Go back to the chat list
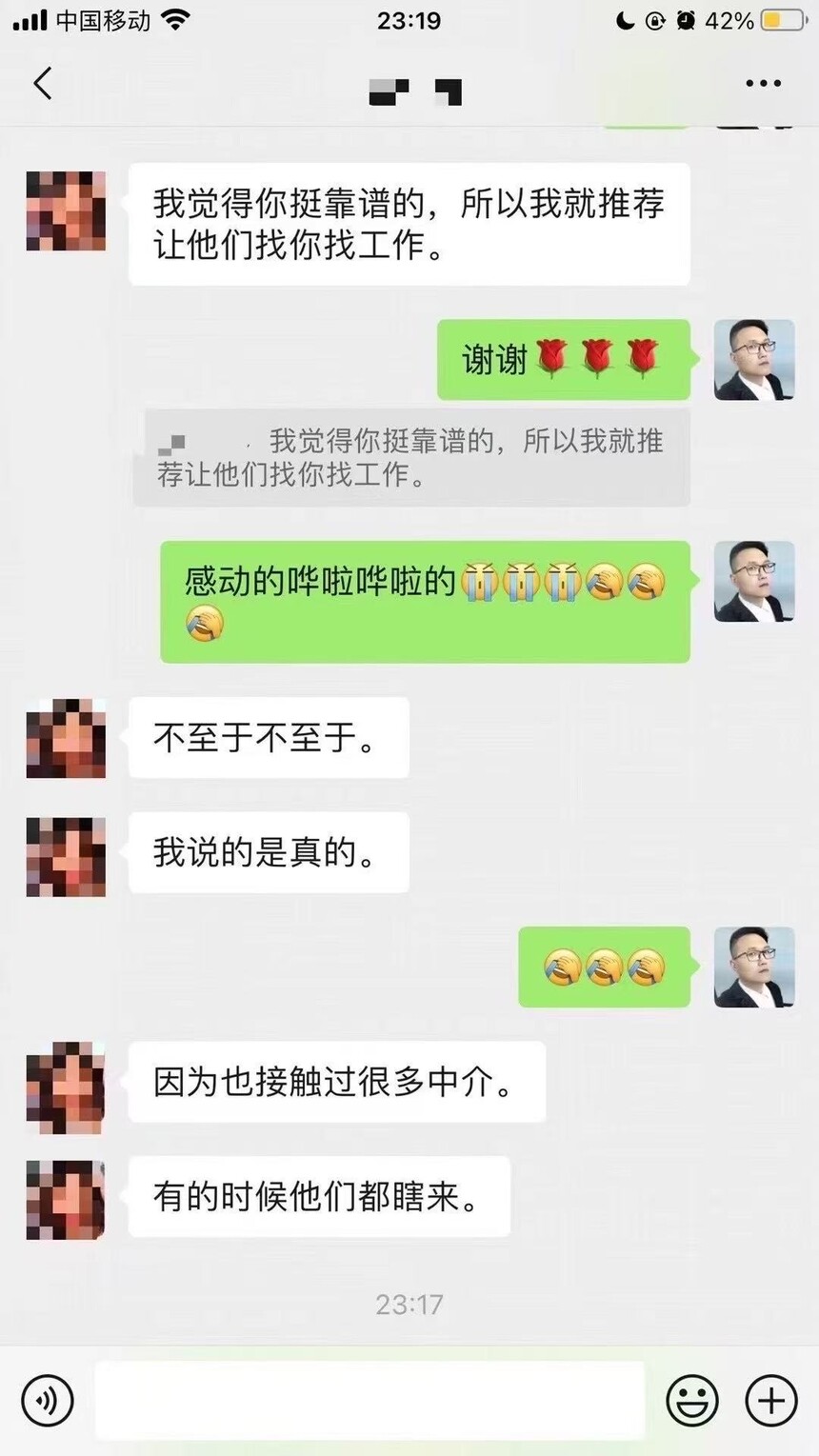Viewport: 819px width, 1456px height. click(43, 84)
